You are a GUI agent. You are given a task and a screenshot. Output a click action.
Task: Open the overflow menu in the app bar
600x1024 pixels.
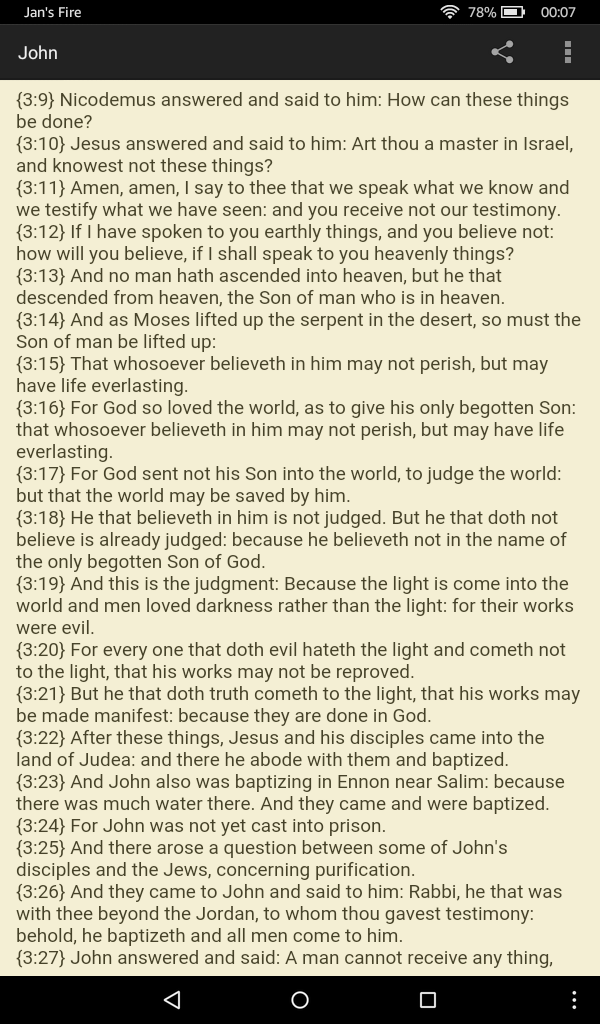[x=567, y=52]
